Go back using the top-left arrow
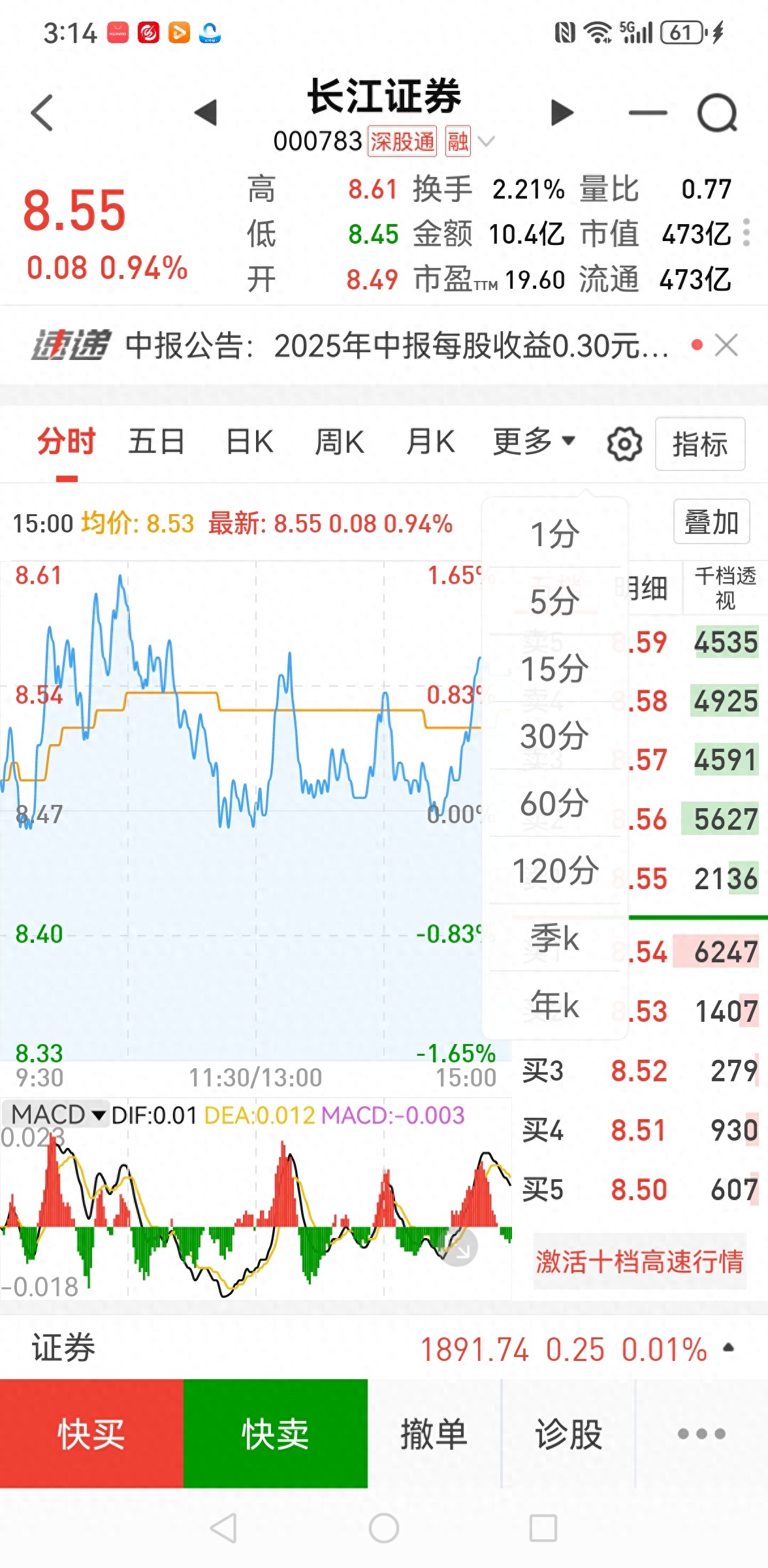Image resolution: width=768 pixels, height=1568 pixels. point(42,113)
